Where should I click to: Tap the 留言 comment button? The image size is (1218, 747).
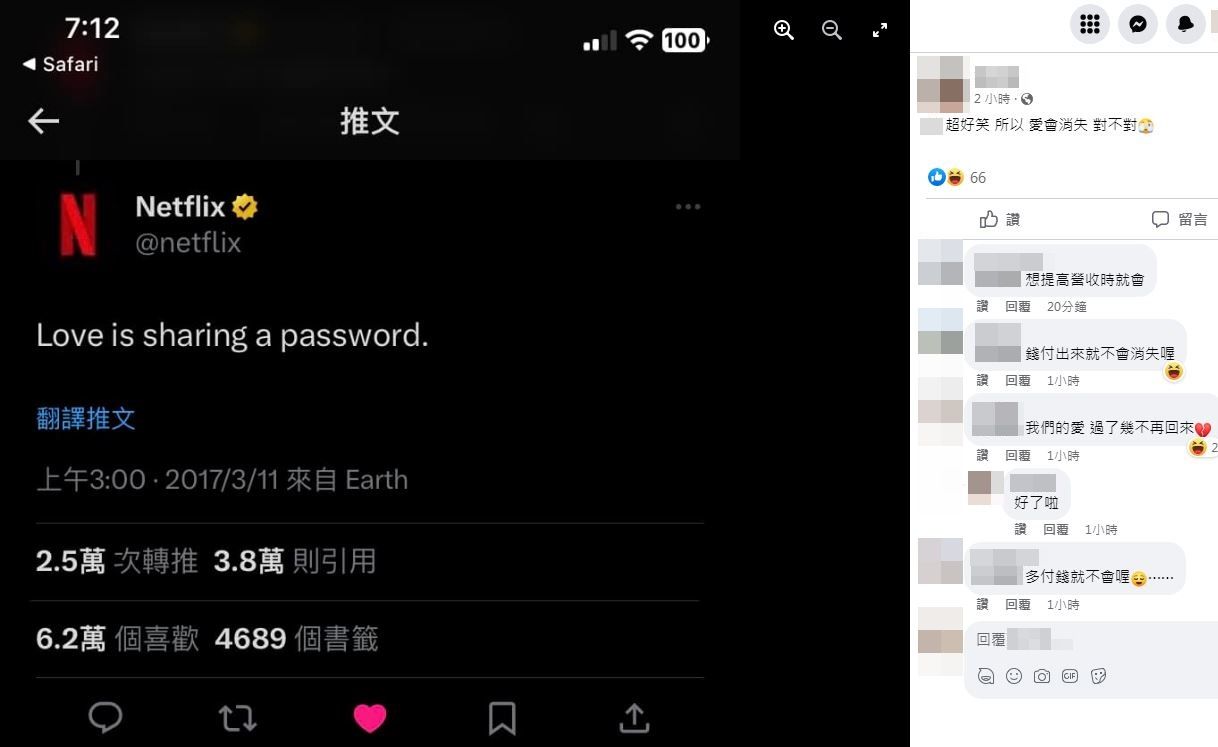pos(1180,219)
